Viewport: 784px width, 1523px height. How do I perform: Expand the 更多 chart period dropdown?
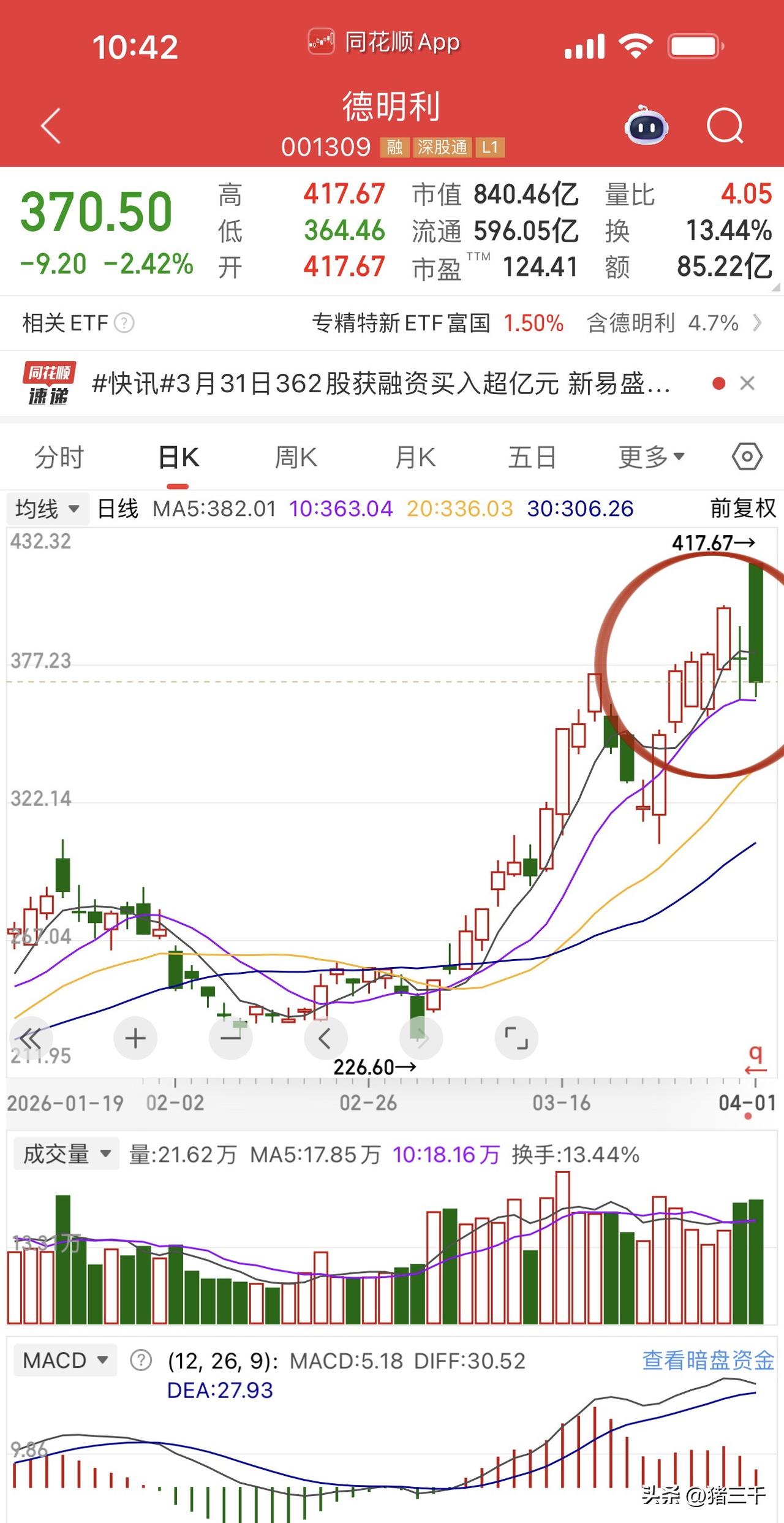[x=650, y=457]
